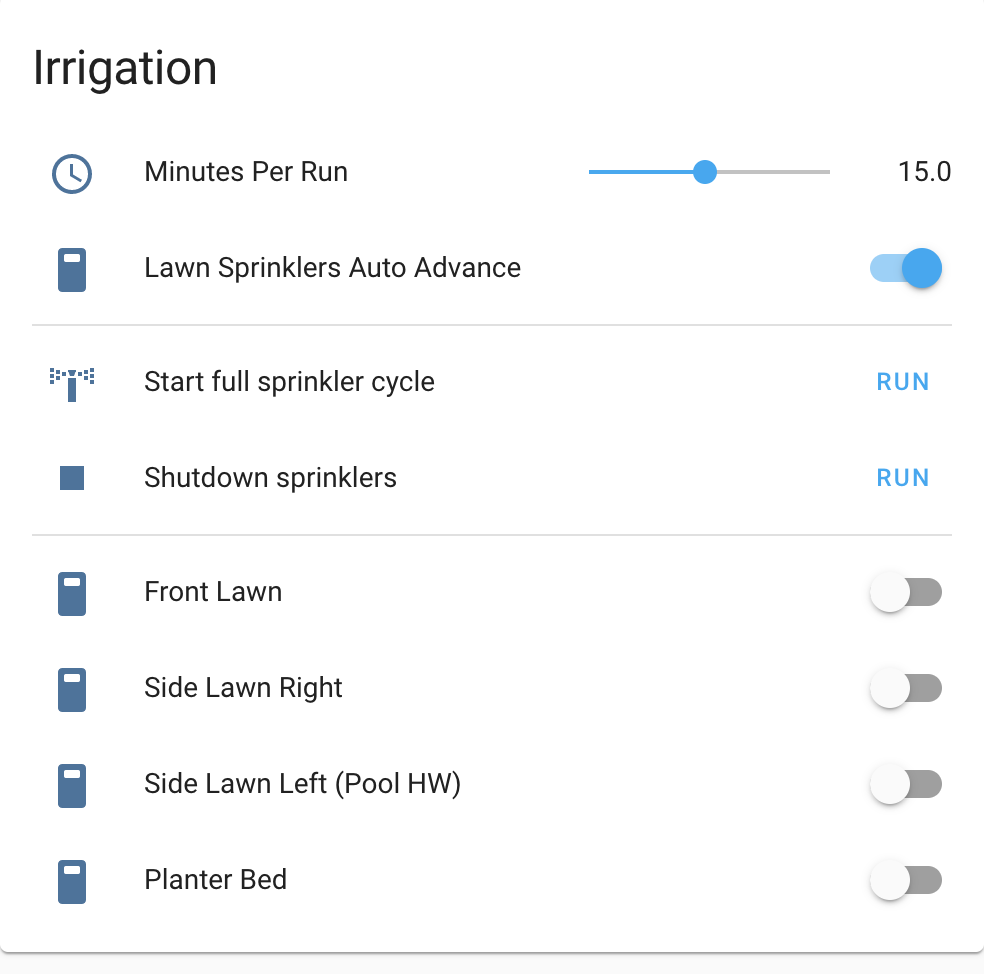
Task: Open Planter Bed entity info
Action: pyautogui.click(x=216, y=880)
